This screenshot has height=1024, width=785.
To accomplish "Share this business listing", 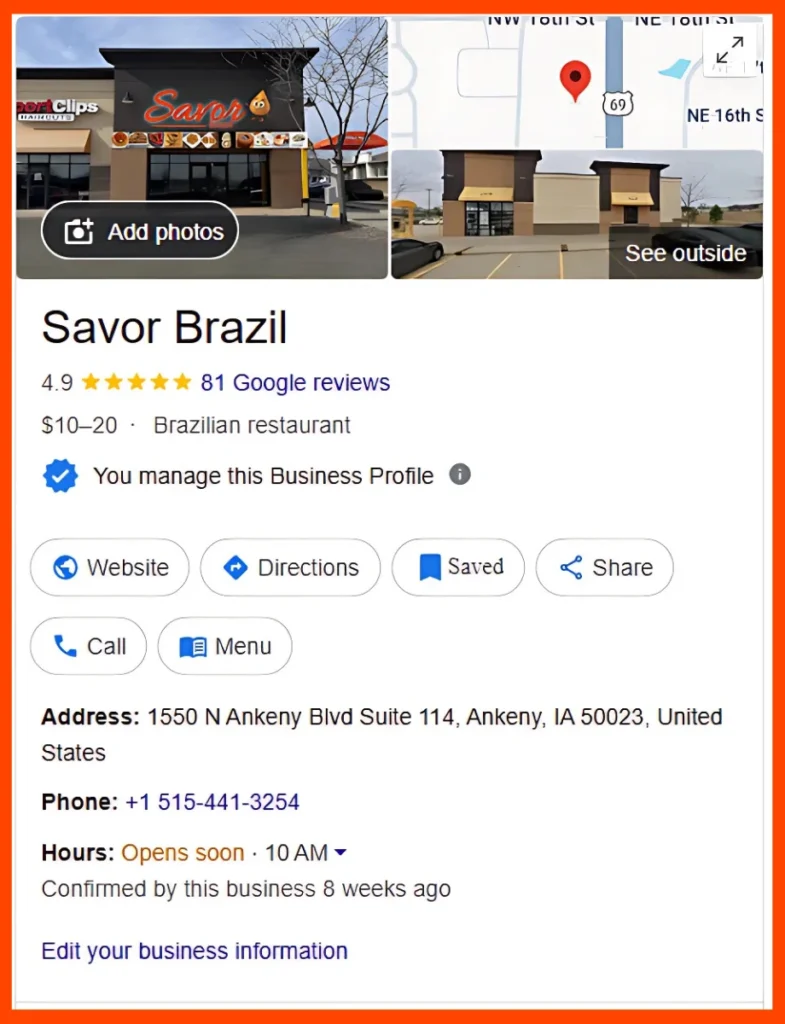I will (x=604, y=568).
